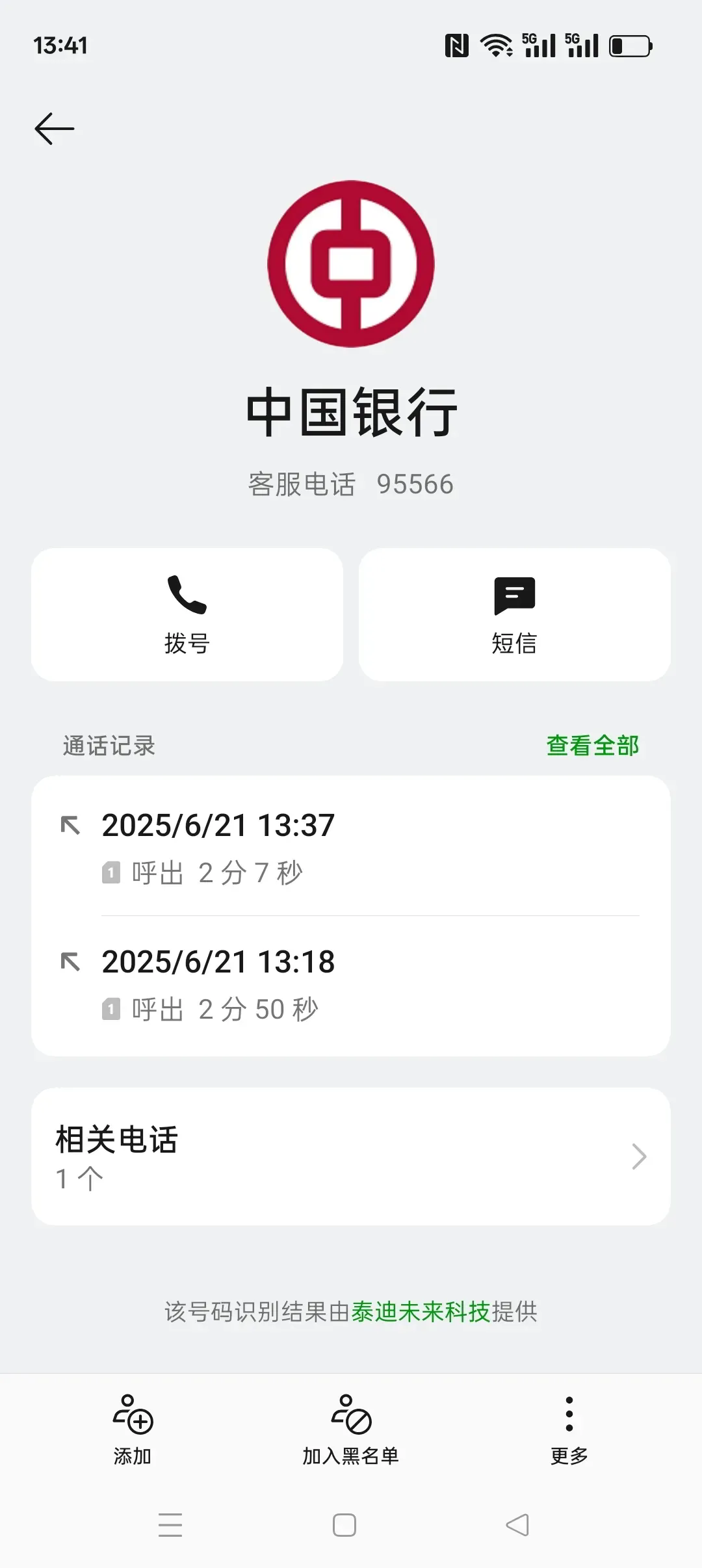Open recent apps from the navigation bar
The width and height of the screenshot is (702, 1568).
click(170, 1525)
